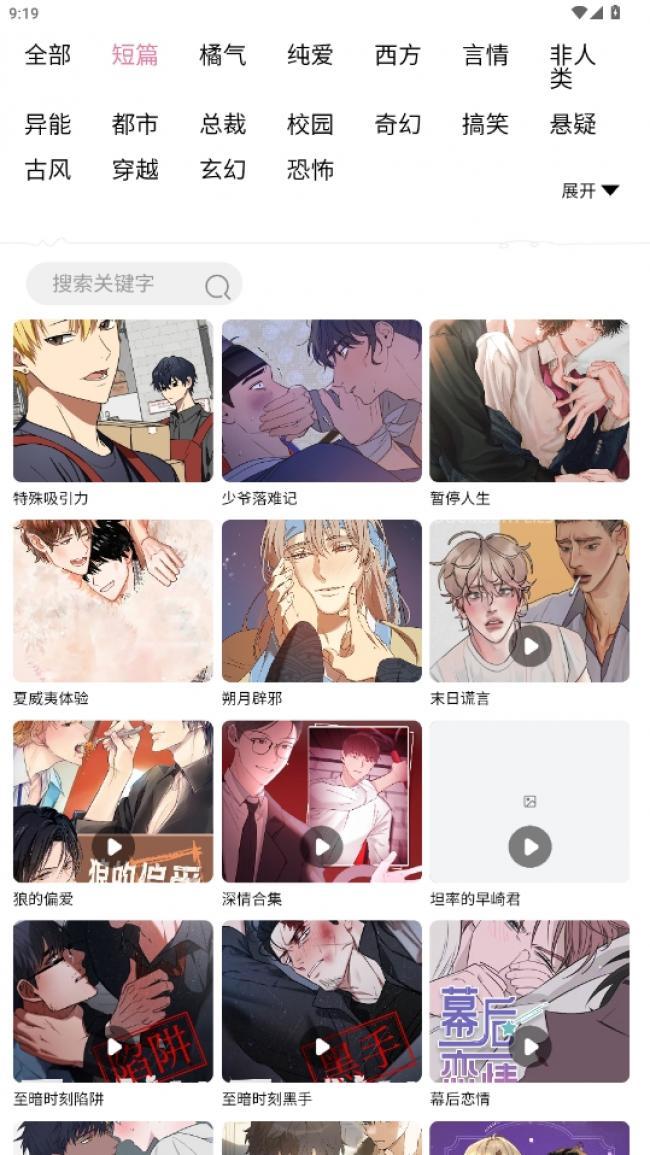Open the title 坦率的早崎君
This screenshot has height=1155, width=650.
coord(529,802)
